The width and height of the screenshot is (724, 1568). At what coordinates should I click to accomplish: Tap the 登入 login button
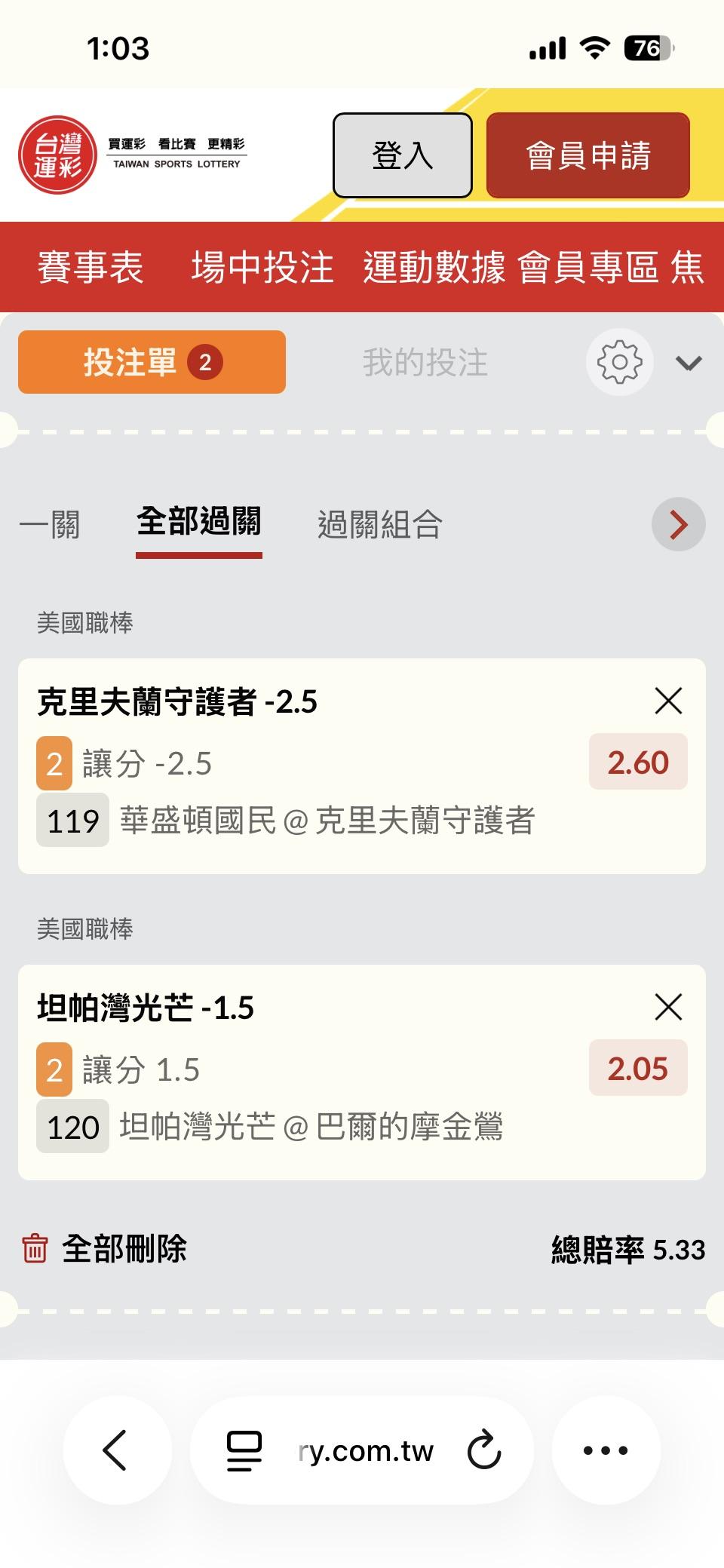tap(403, 155)
